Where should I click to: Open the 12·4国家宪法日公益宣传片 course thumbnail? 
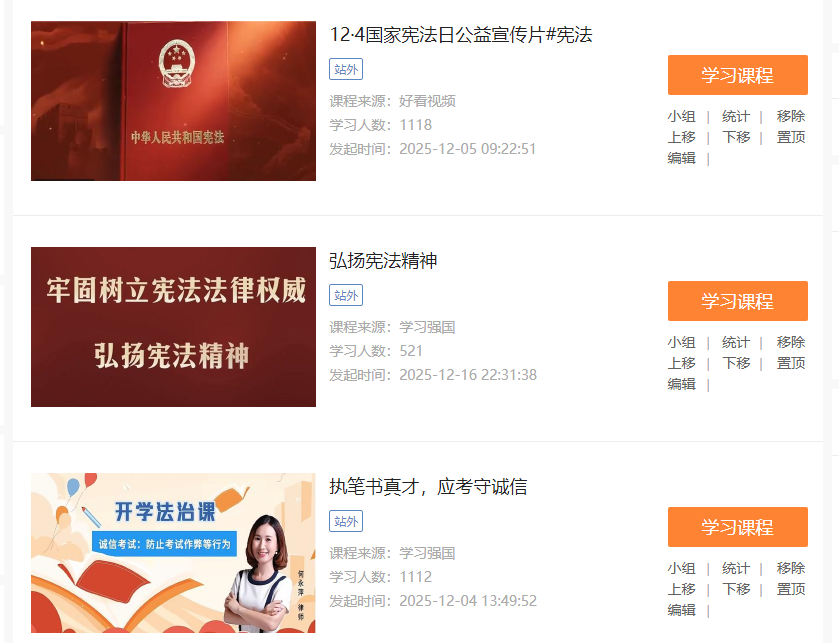[173, 101]
